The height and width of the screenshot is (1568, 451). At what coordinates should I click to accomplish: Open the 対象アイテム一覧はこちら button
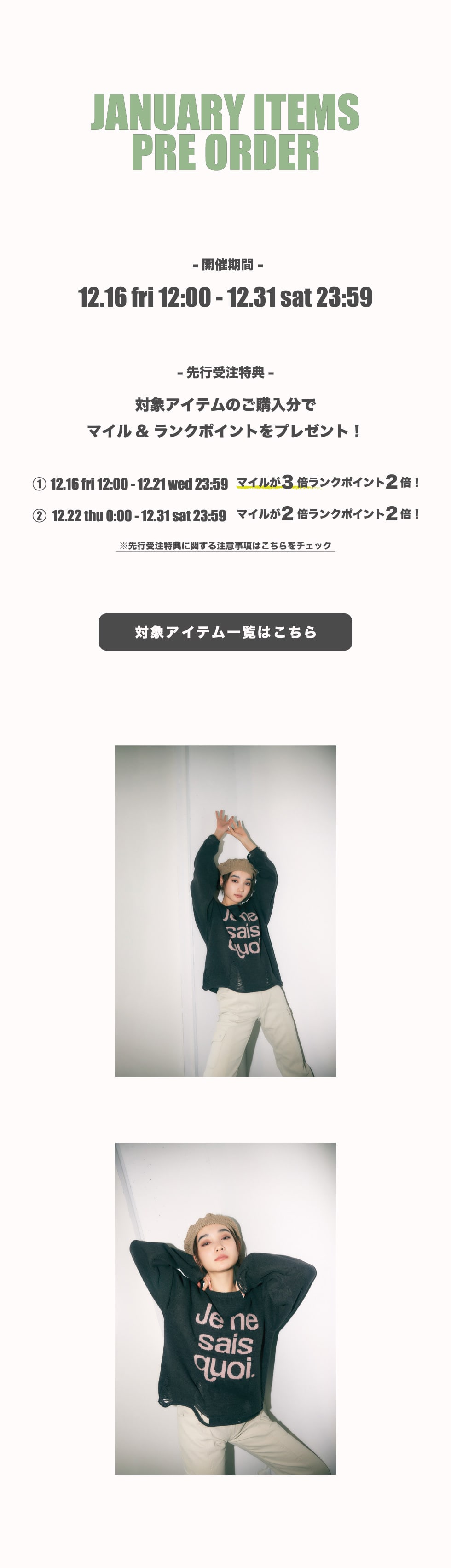pyautogui.click(x=225, y=632)
